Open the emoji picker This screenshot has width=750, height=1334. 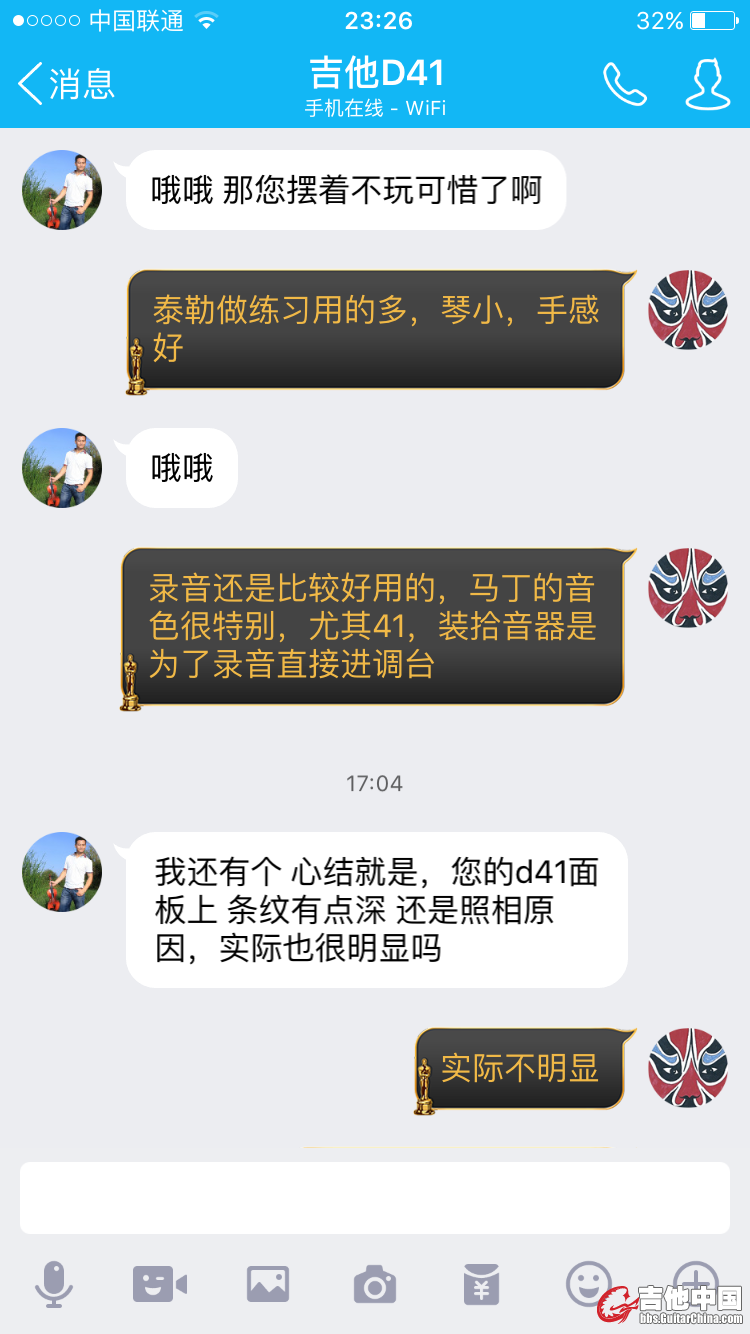[x=588, y=1282]
